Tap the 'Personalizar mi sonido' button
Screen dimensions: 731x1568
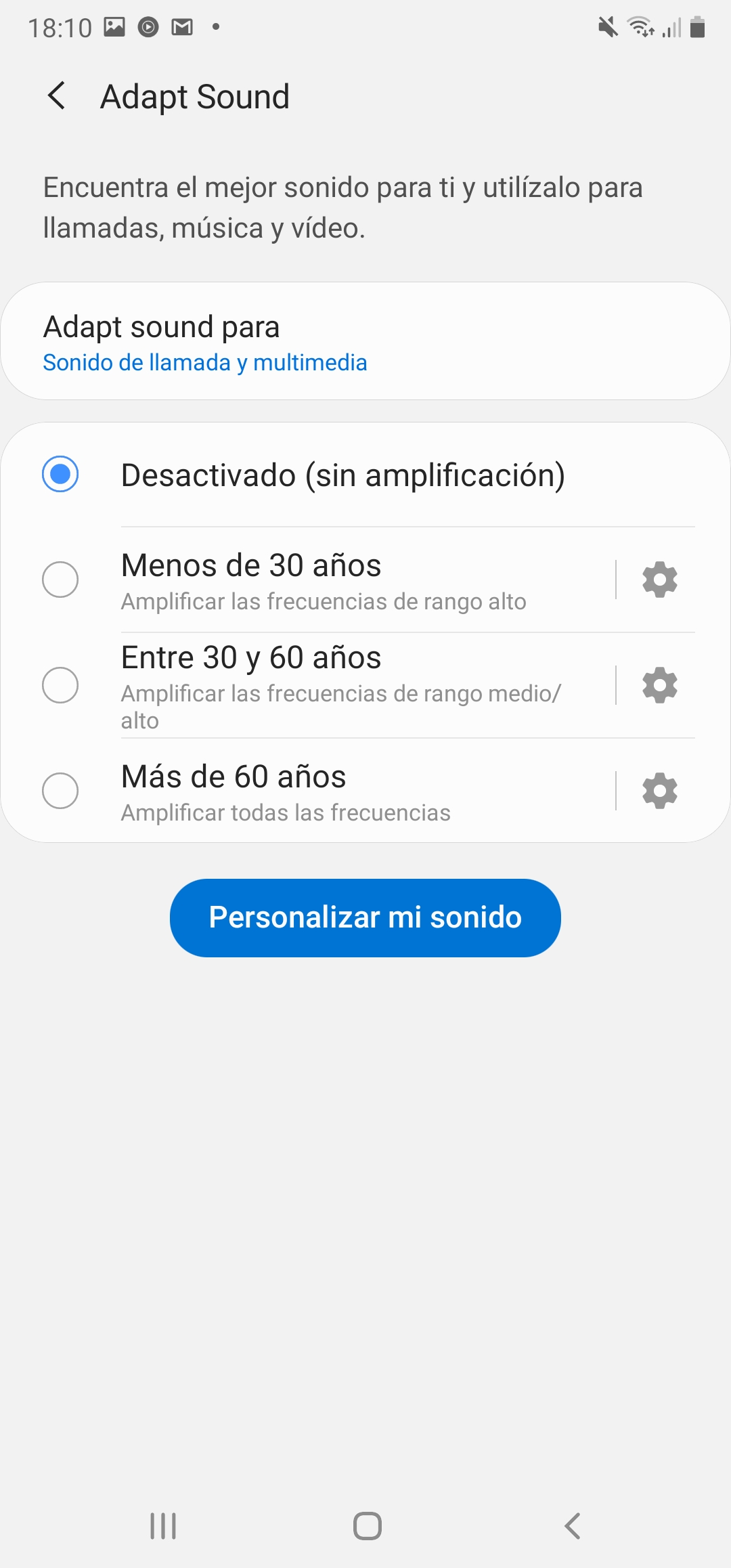click(x=365, y=918)
